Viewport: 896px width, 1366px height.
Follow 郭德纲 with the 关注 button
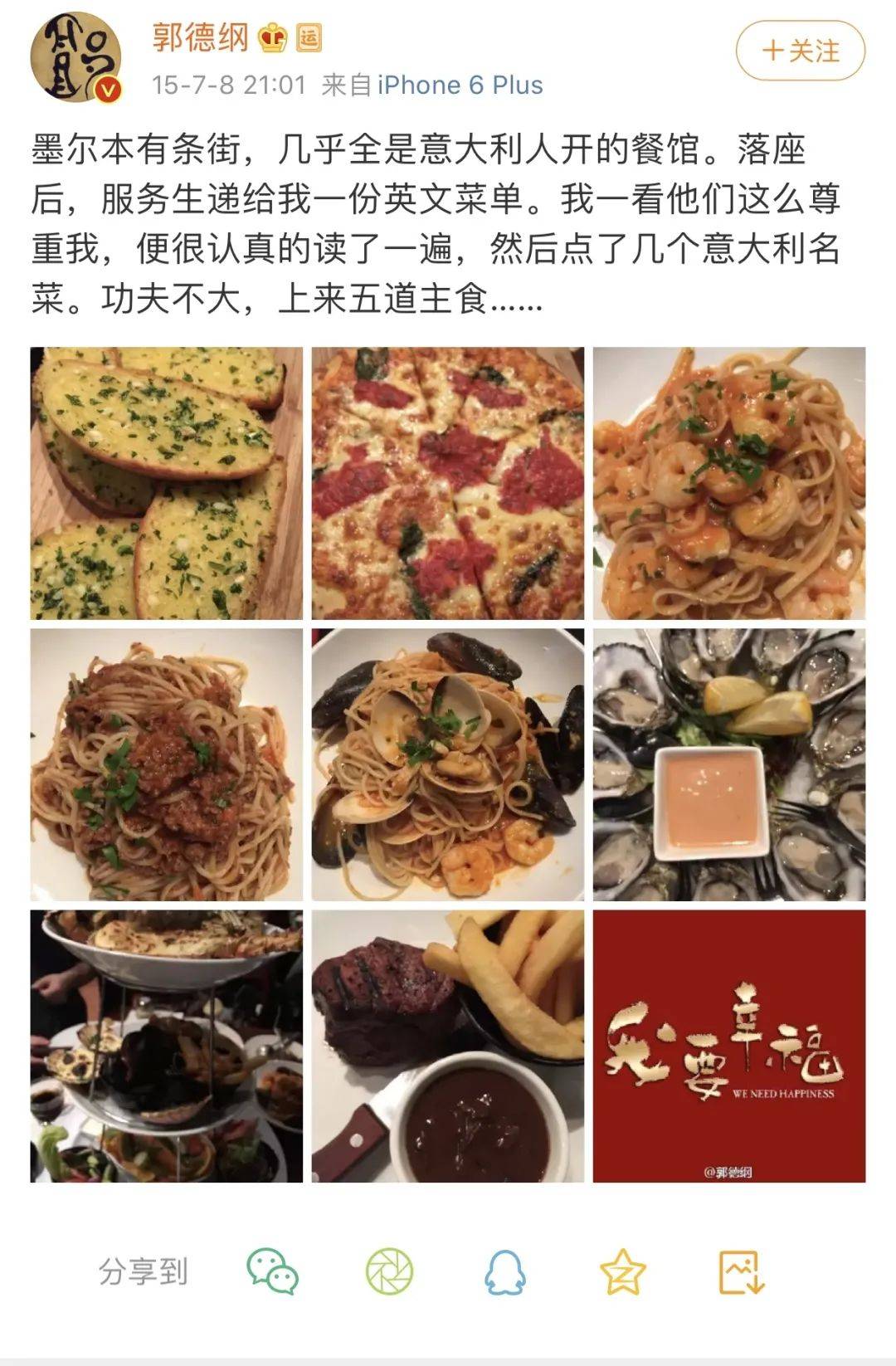point(800,51)
